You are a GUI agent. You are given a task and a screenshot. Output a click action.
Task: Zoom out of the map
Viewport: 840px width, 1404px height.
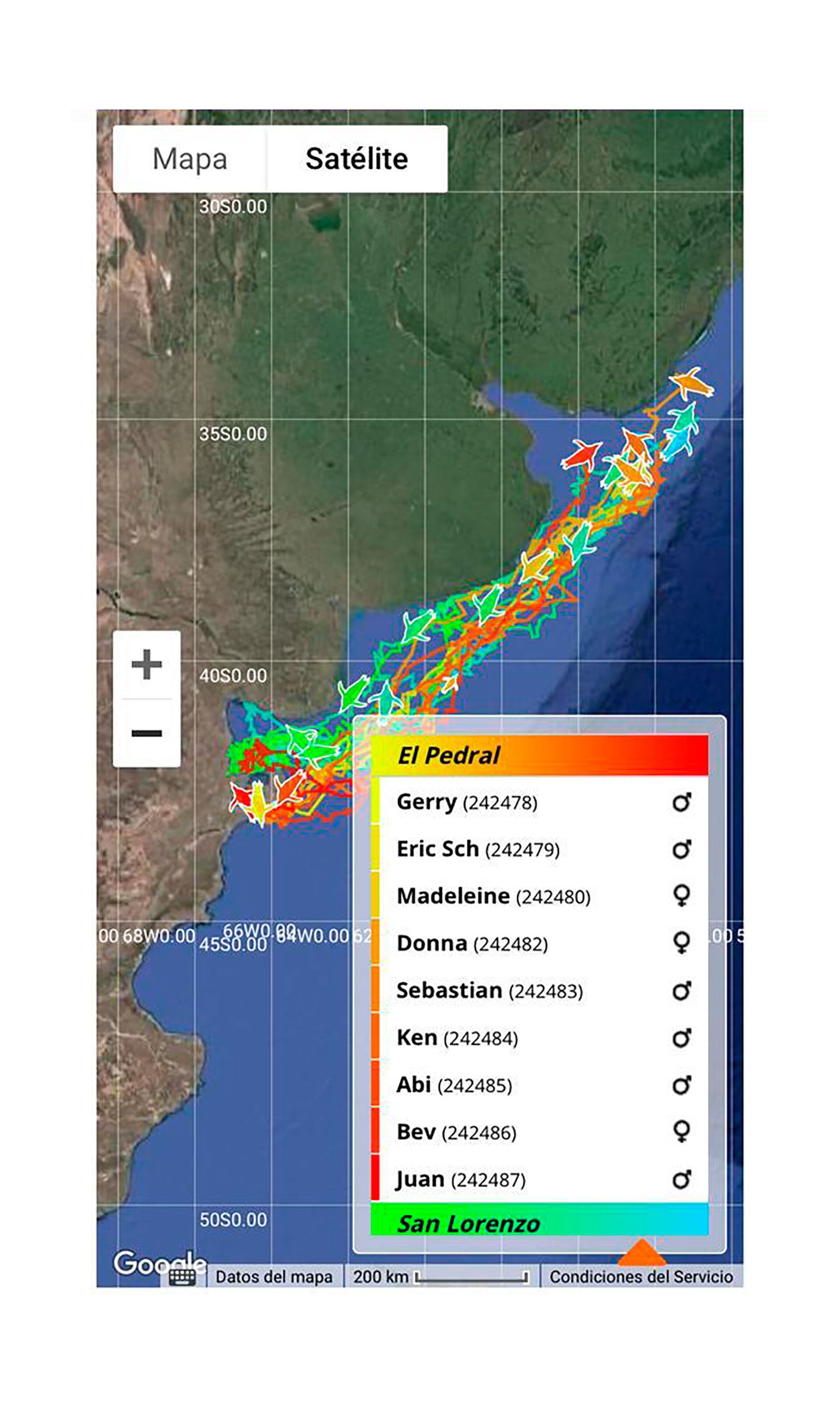[x=147, y=733]
